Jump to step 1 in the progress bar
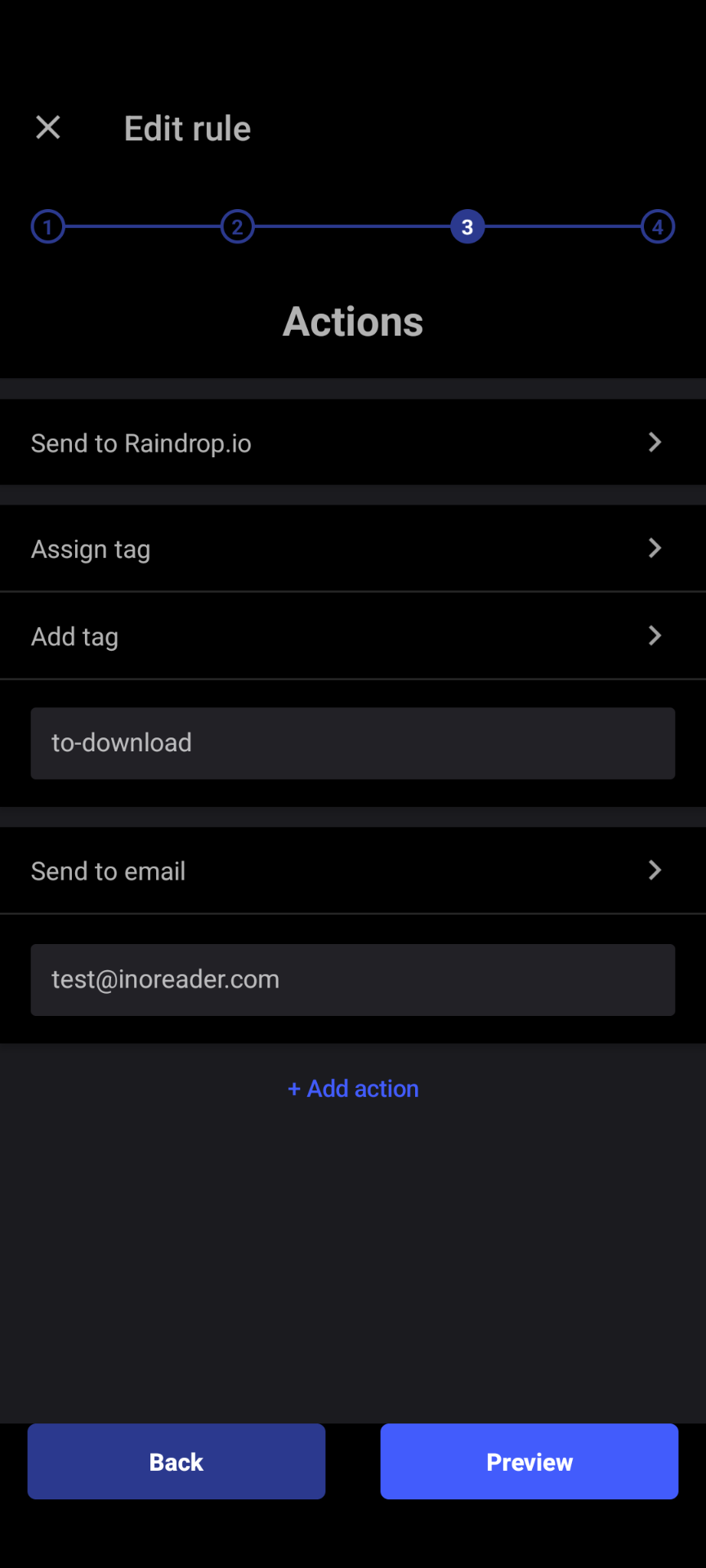Viewport: 706px width, 1568px height. click(48, 227)
